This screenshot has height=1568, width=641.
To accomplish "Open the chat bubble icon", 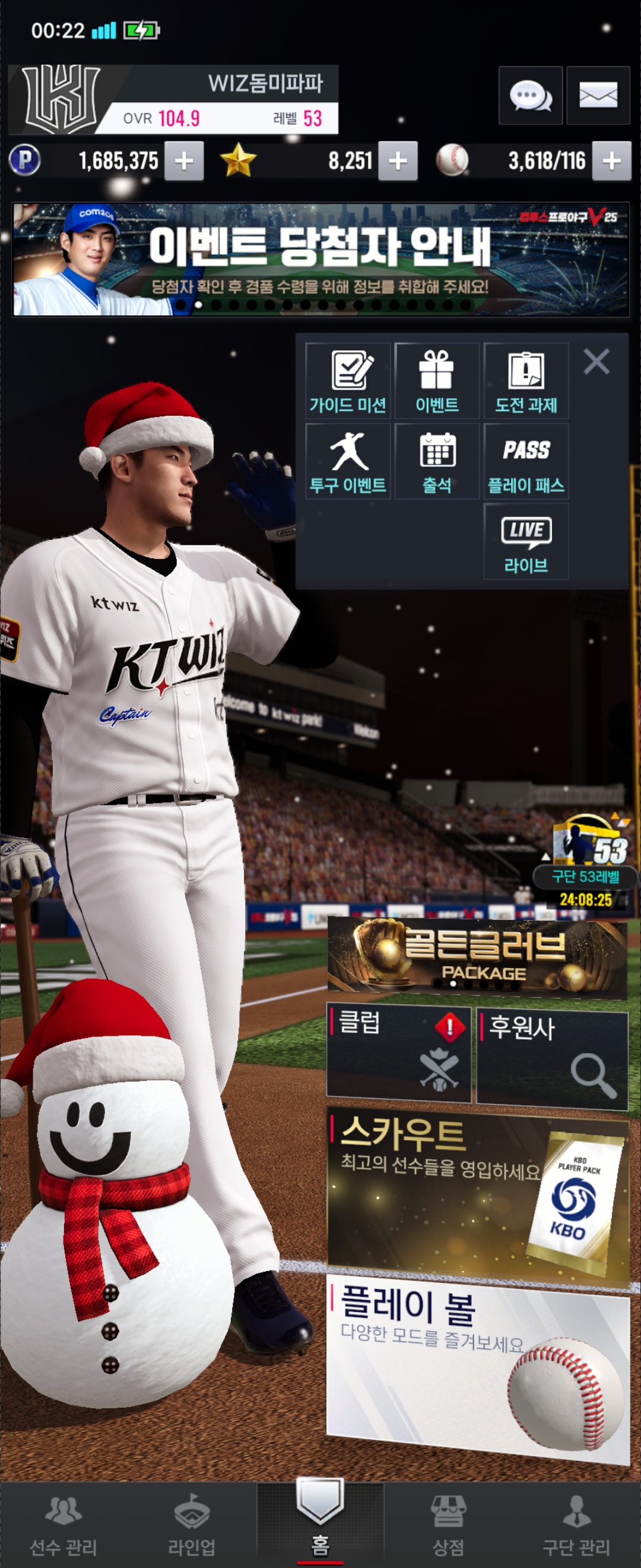I will tap(529, 96).
